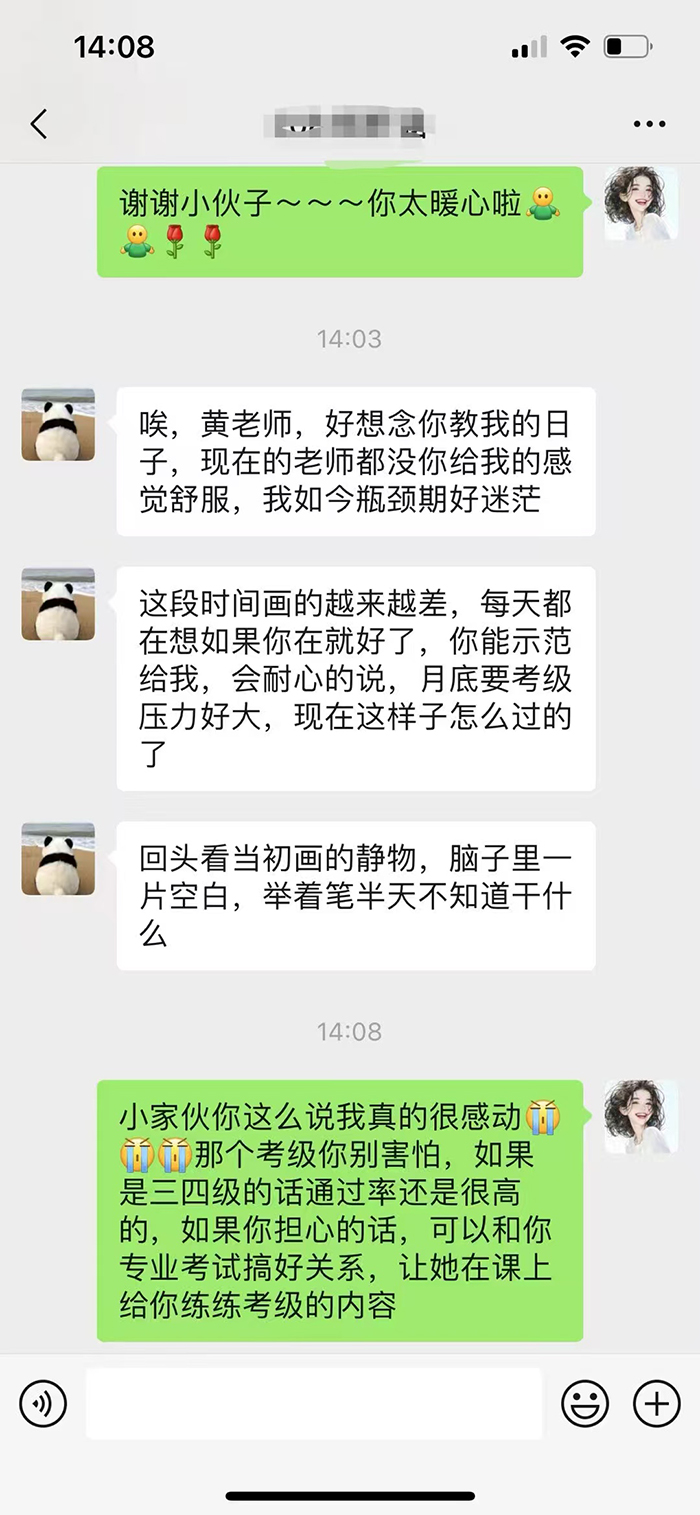Open the emoji sticker panel
700x1515 pixels.
(x=585, y=1403)
